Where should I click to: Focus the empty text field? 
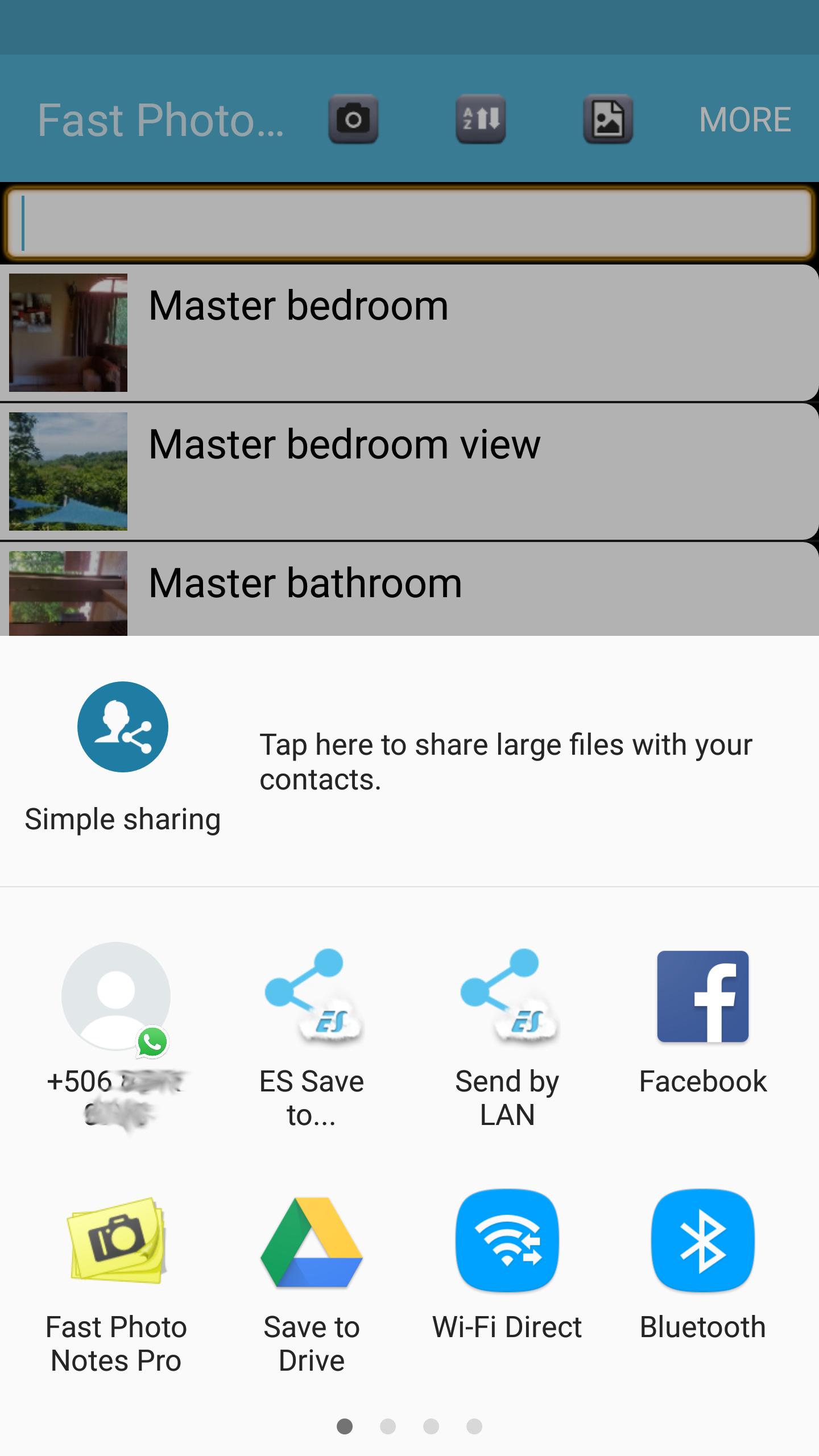tap(409, 223)
